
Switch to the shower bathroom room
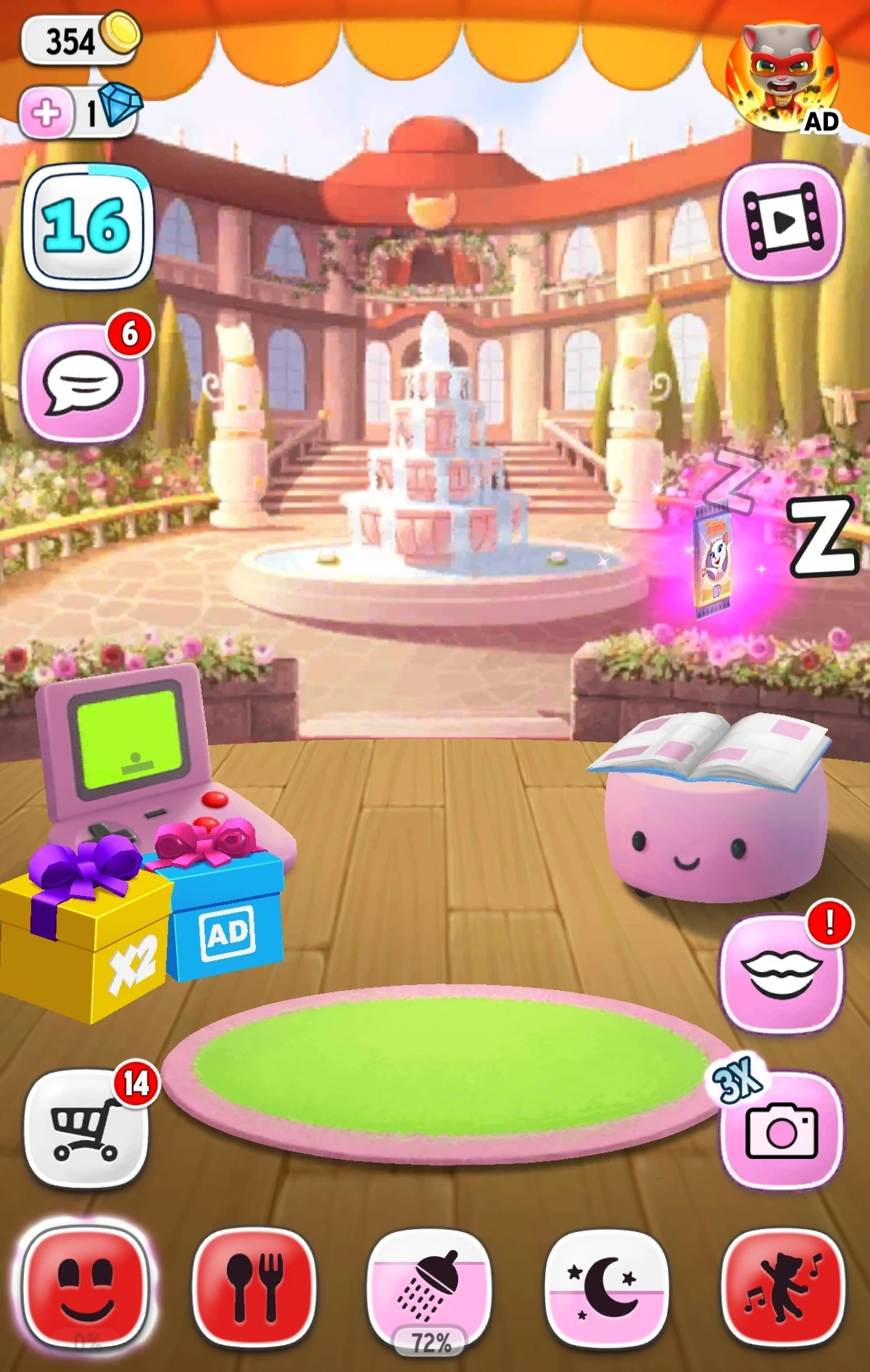[429, 1286]
